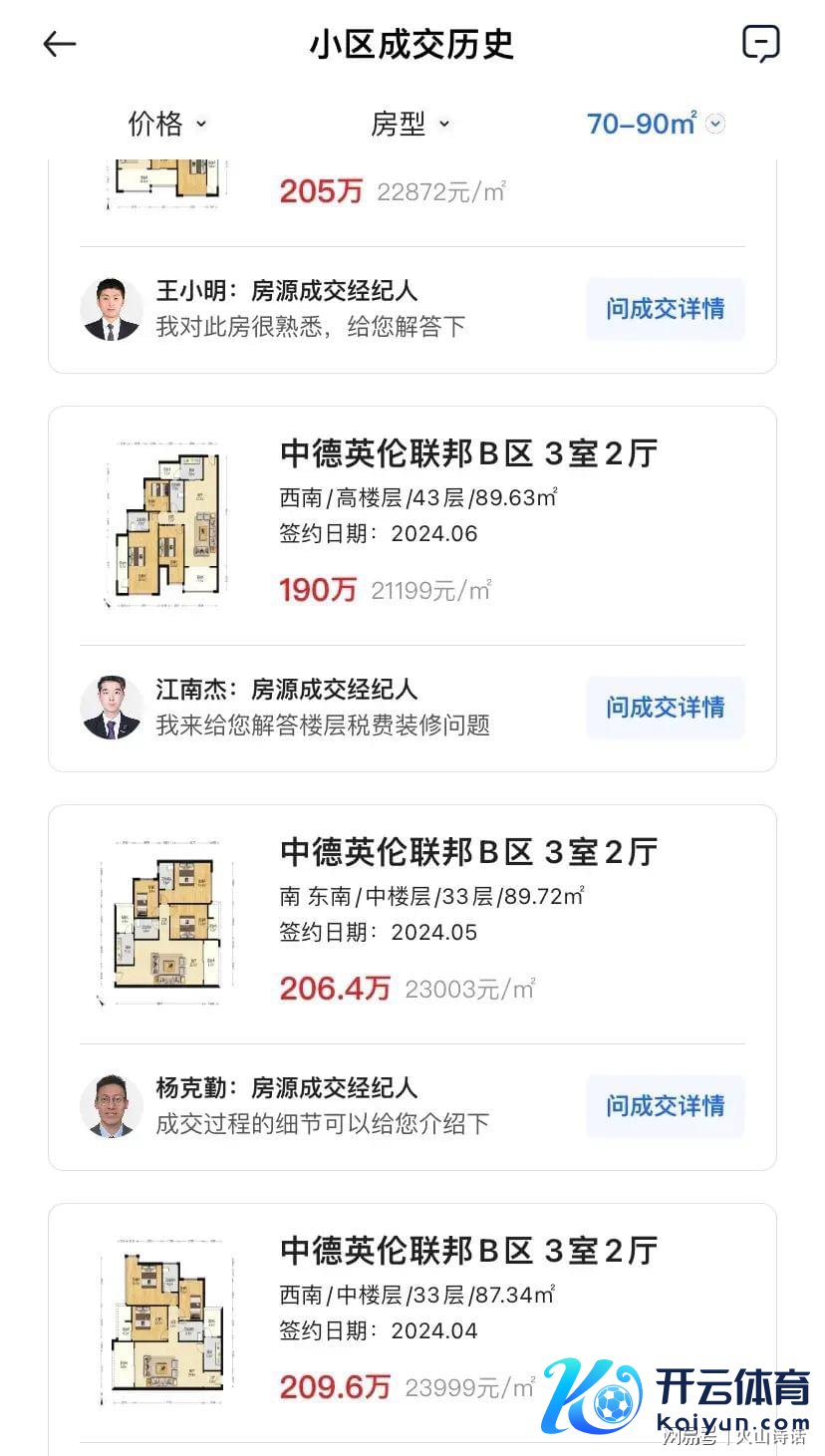Ask 江南杰 about deal details

pyautogui.click(x=665, y=708)
